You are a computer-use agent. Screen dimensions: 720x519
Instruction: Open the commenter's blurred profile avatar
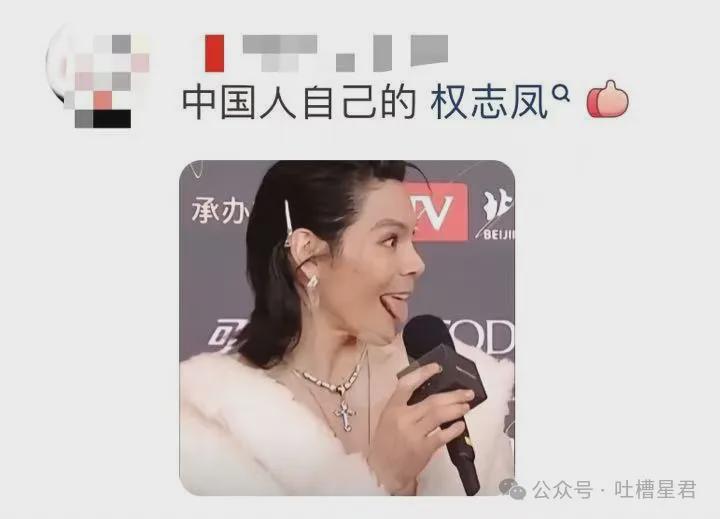(96, 77)
